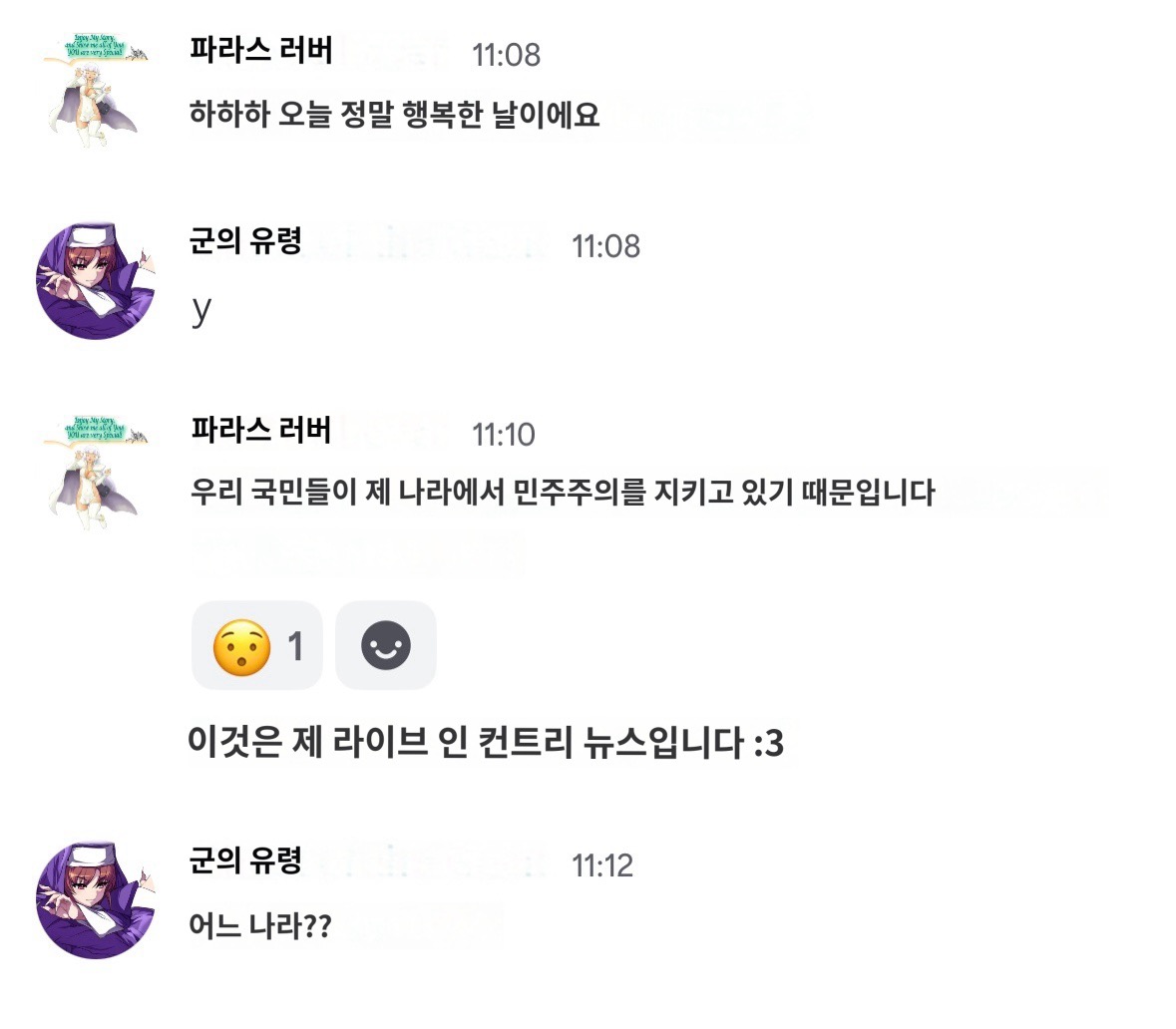Tap the username 군의 유령 at 11:12
The width and height of the screenshot is (1176, 1029).
tap(245, 859)
